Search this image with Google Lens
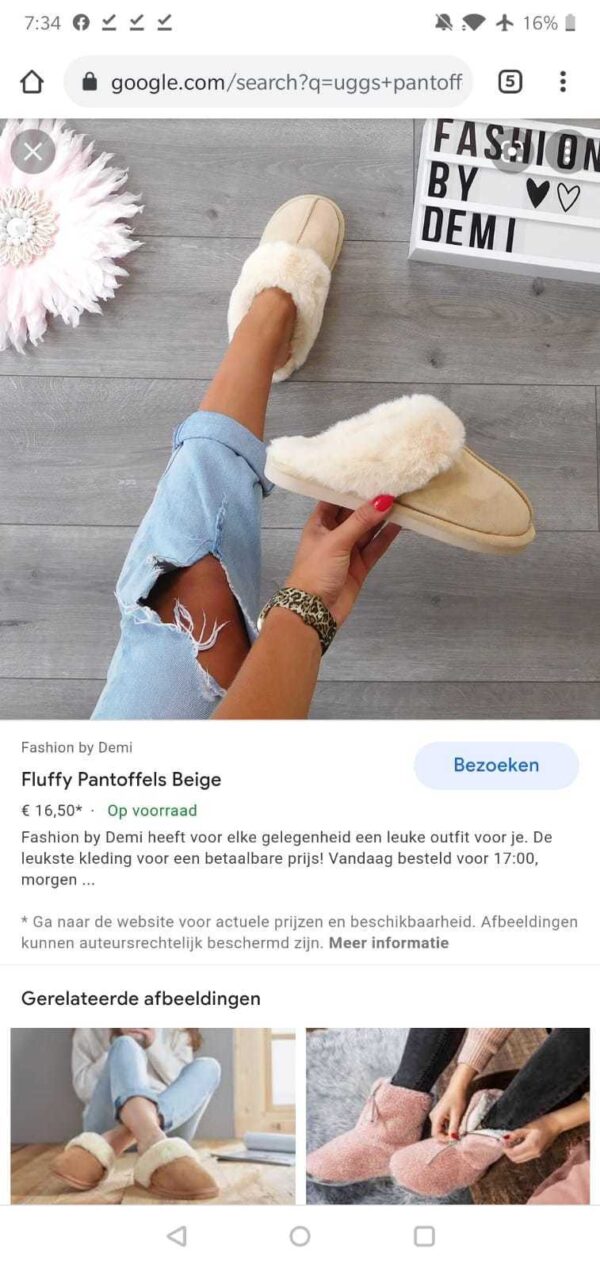 tap(513, 152)
